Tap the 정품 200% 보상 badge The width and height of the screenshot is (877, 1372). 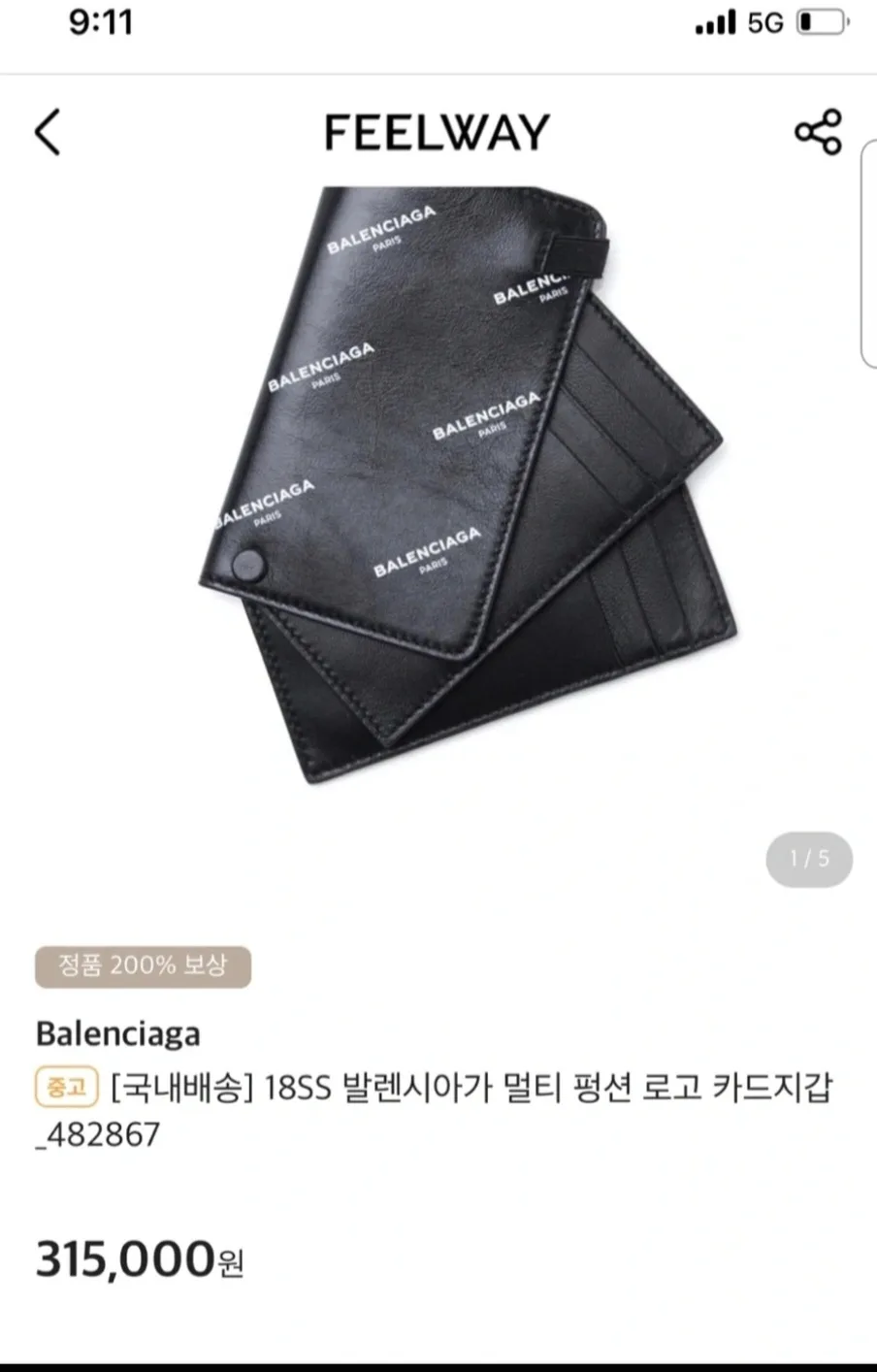pos(143,966)
